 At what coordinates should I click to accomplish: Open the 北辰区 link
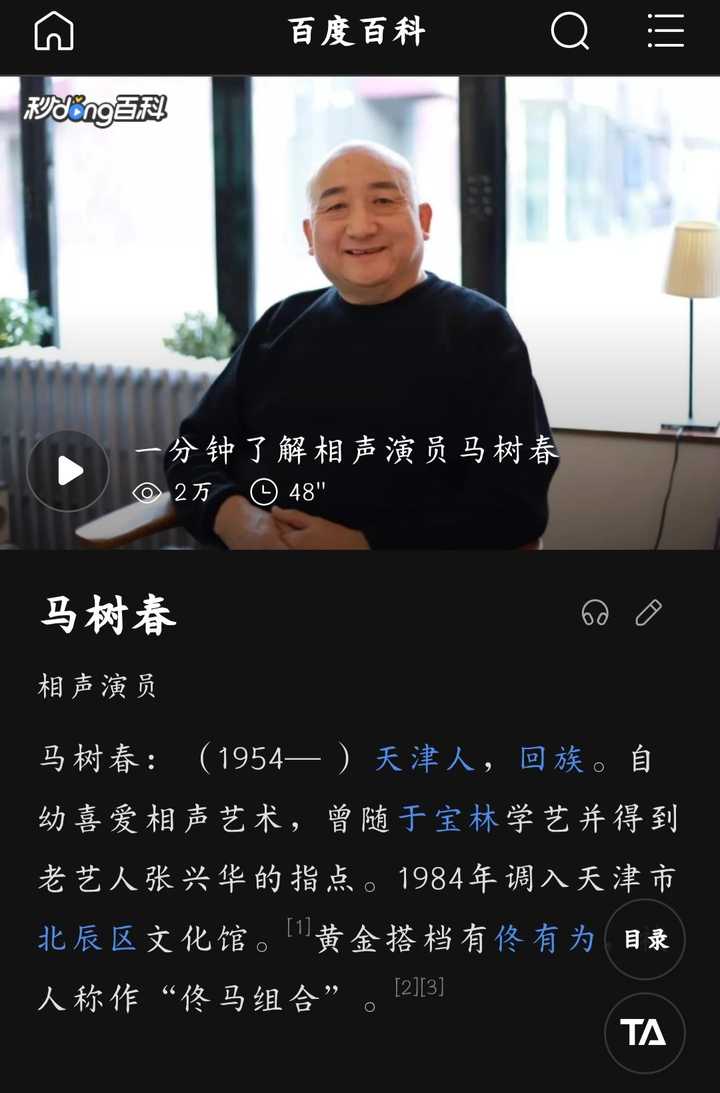pos(87,939)
